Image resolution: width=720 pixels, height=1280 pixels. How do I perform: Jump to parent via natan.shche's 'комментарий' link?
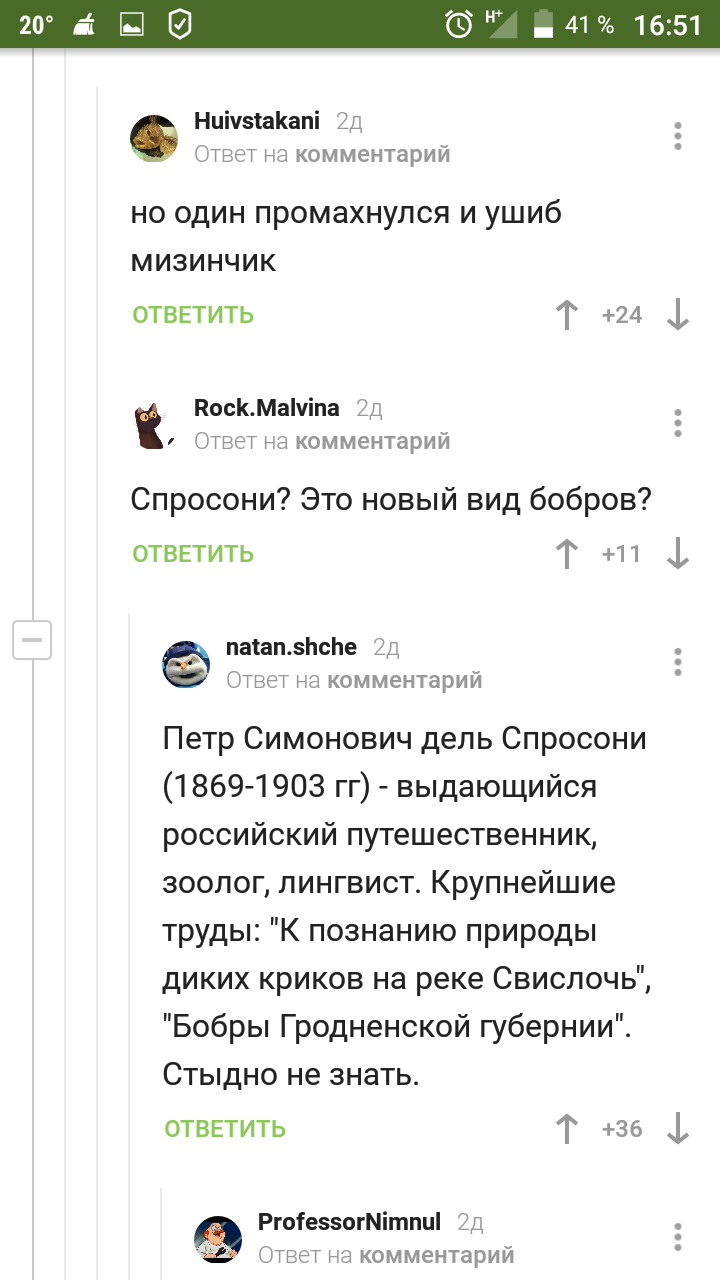pos(405,680)
